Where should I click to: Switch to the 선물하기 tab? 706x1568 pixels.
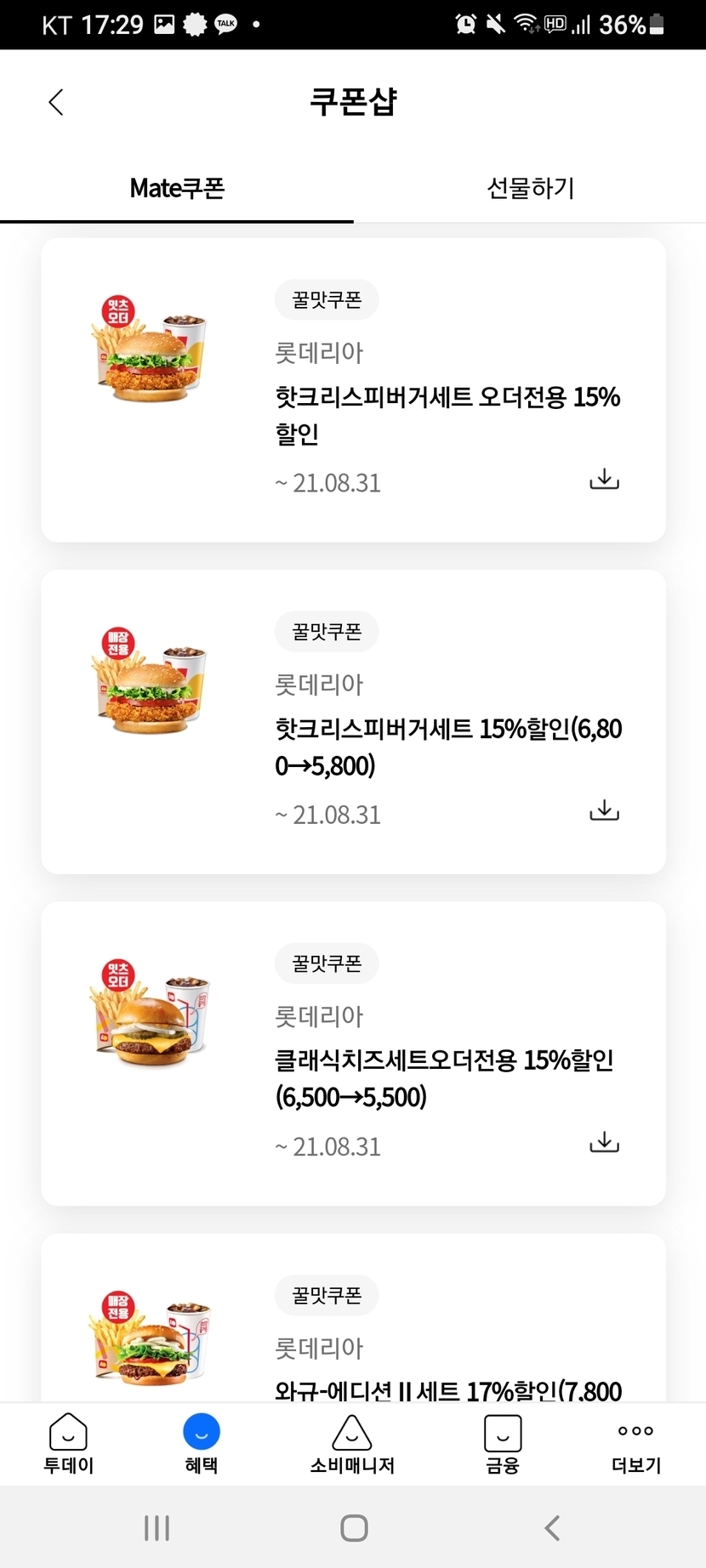pyautogui.click(x=530, y=188)
